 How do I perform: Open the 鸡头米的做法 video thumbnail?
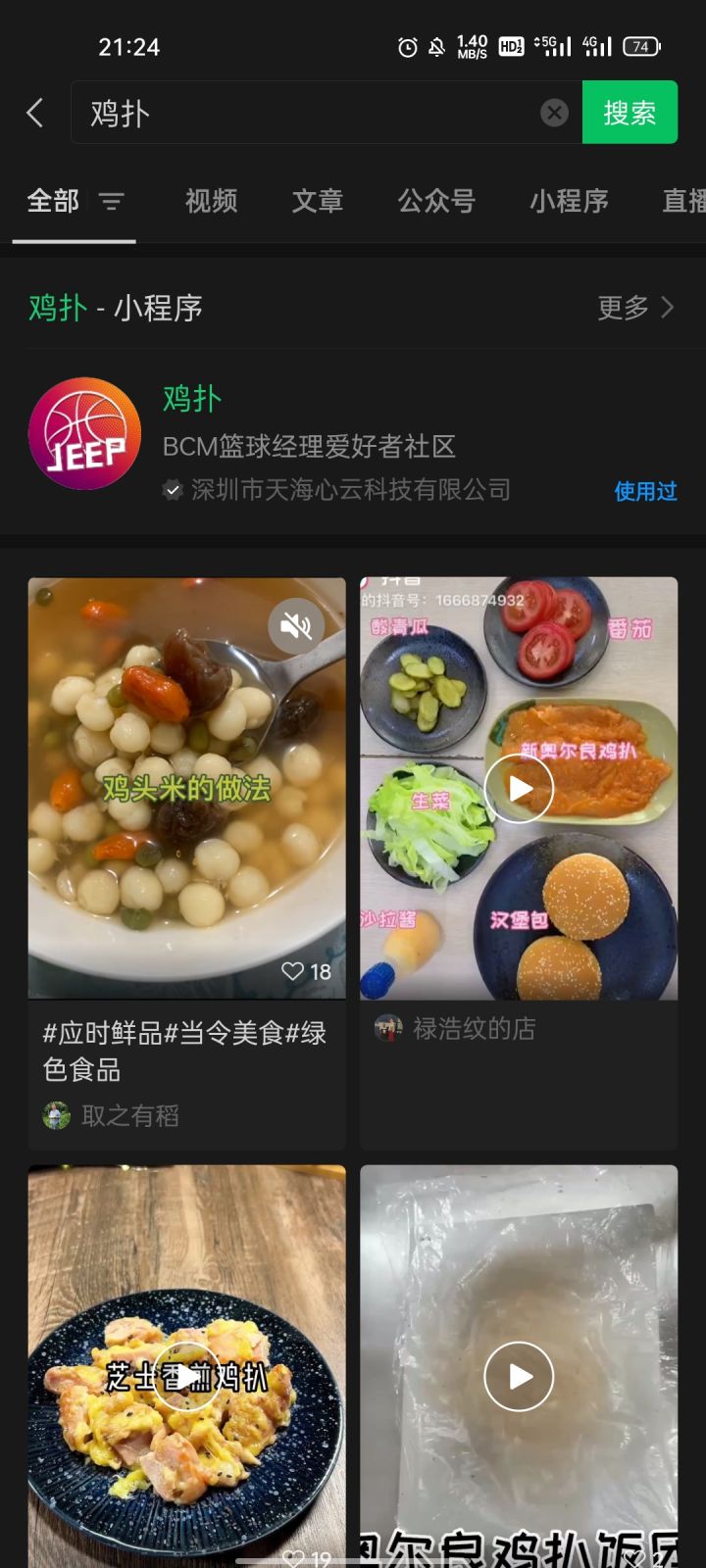point(186,787)
